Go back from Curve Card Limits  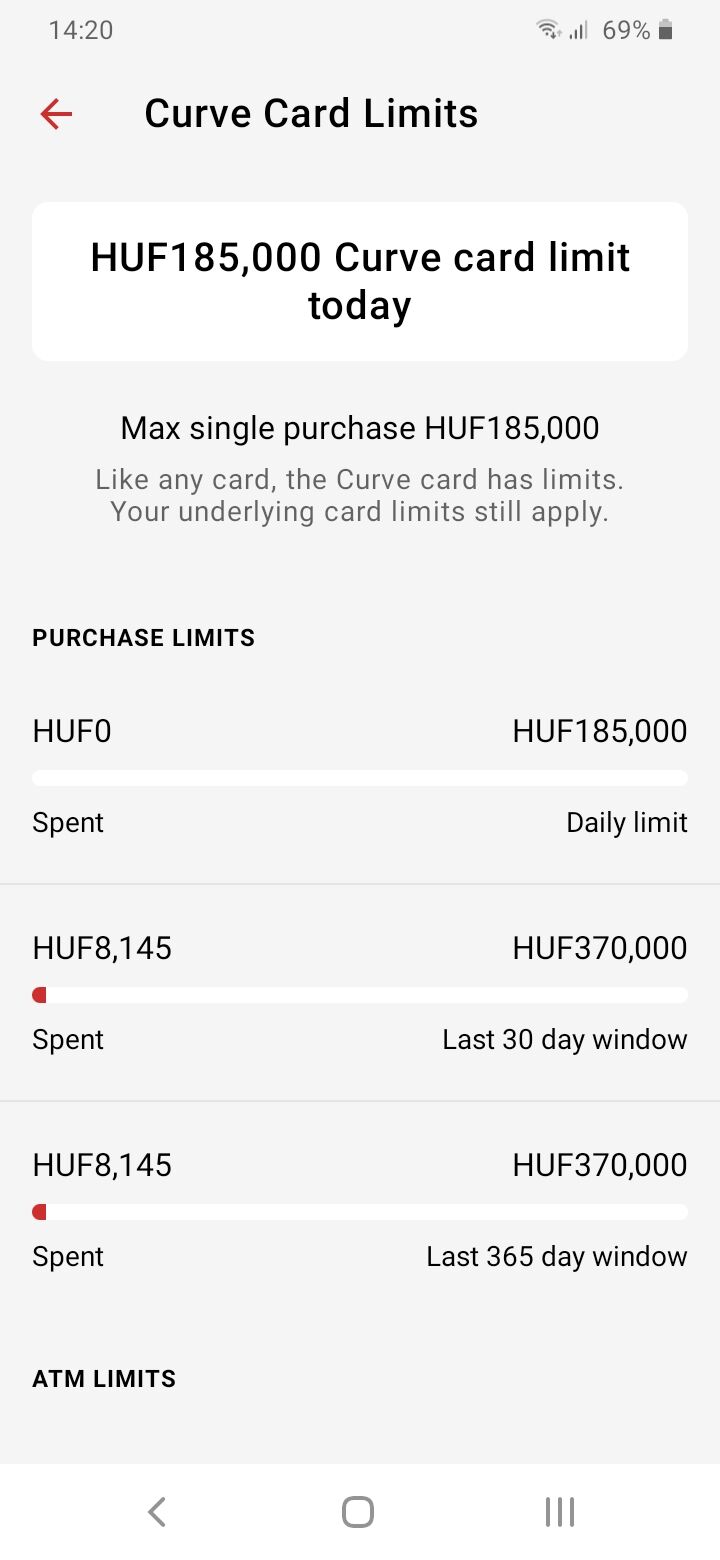[x=56, y=114]
